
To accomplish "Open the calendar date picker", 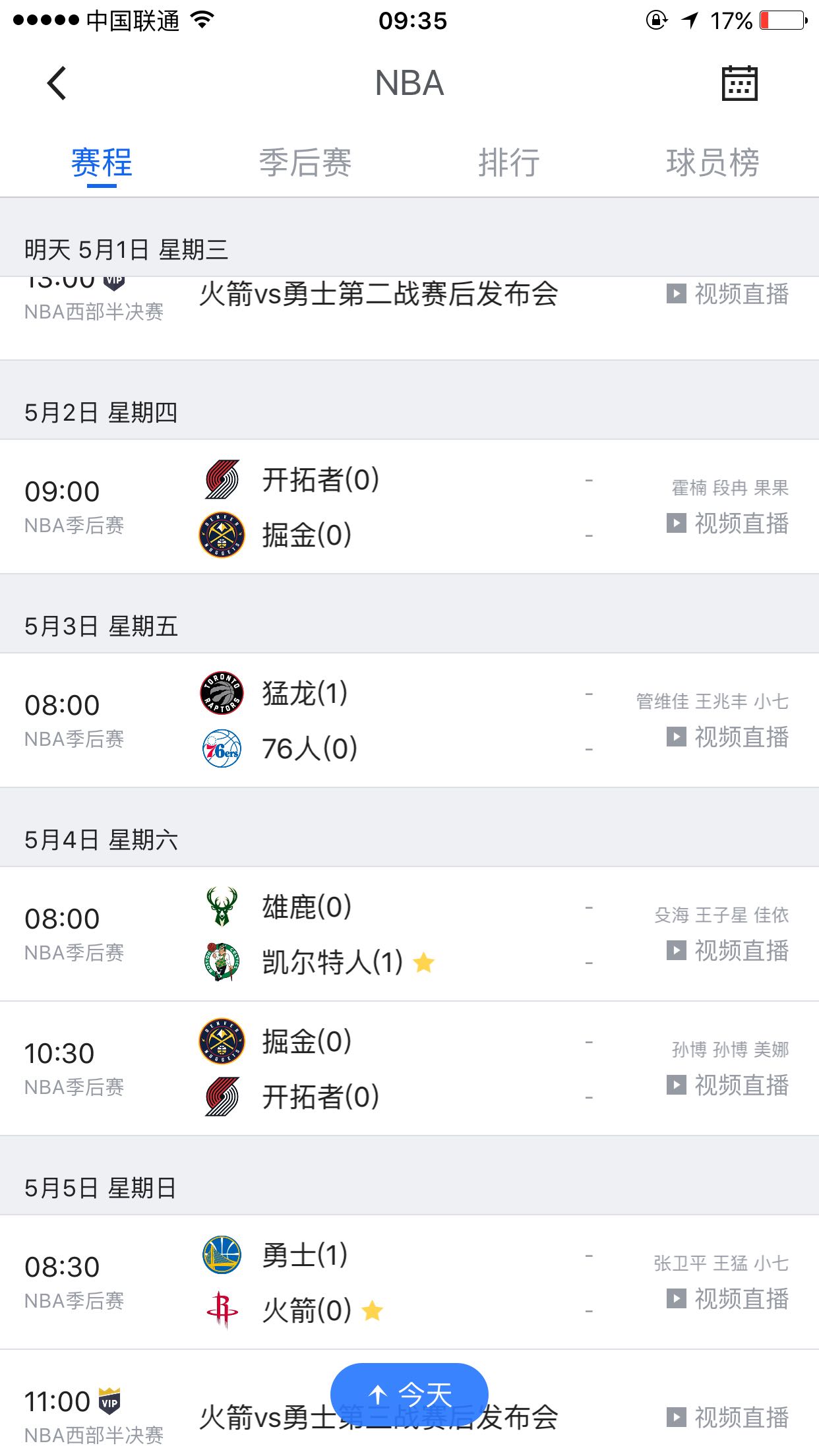I will coord(739,84).
